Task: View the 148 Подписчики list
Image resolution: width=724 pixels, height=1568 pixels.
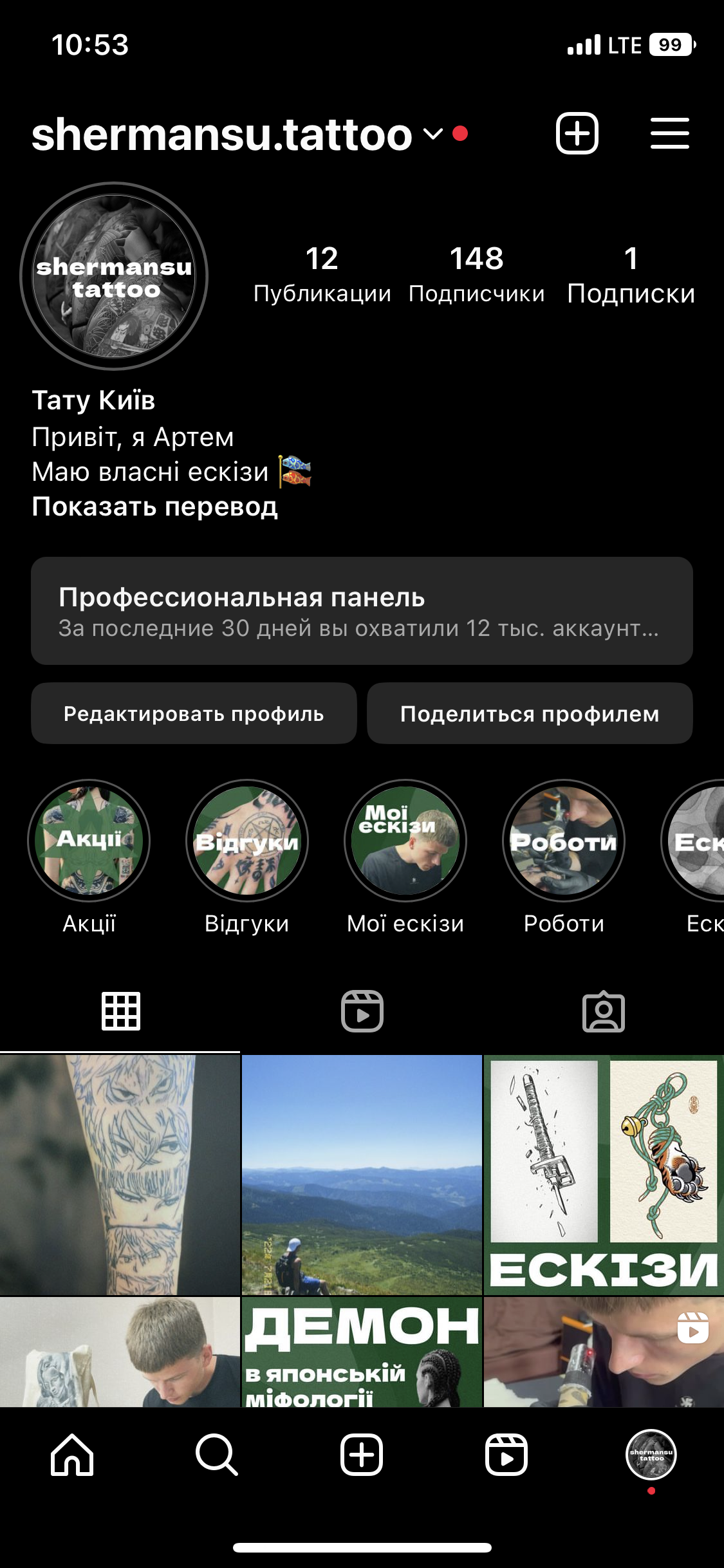Action: (x=476, y=274)
